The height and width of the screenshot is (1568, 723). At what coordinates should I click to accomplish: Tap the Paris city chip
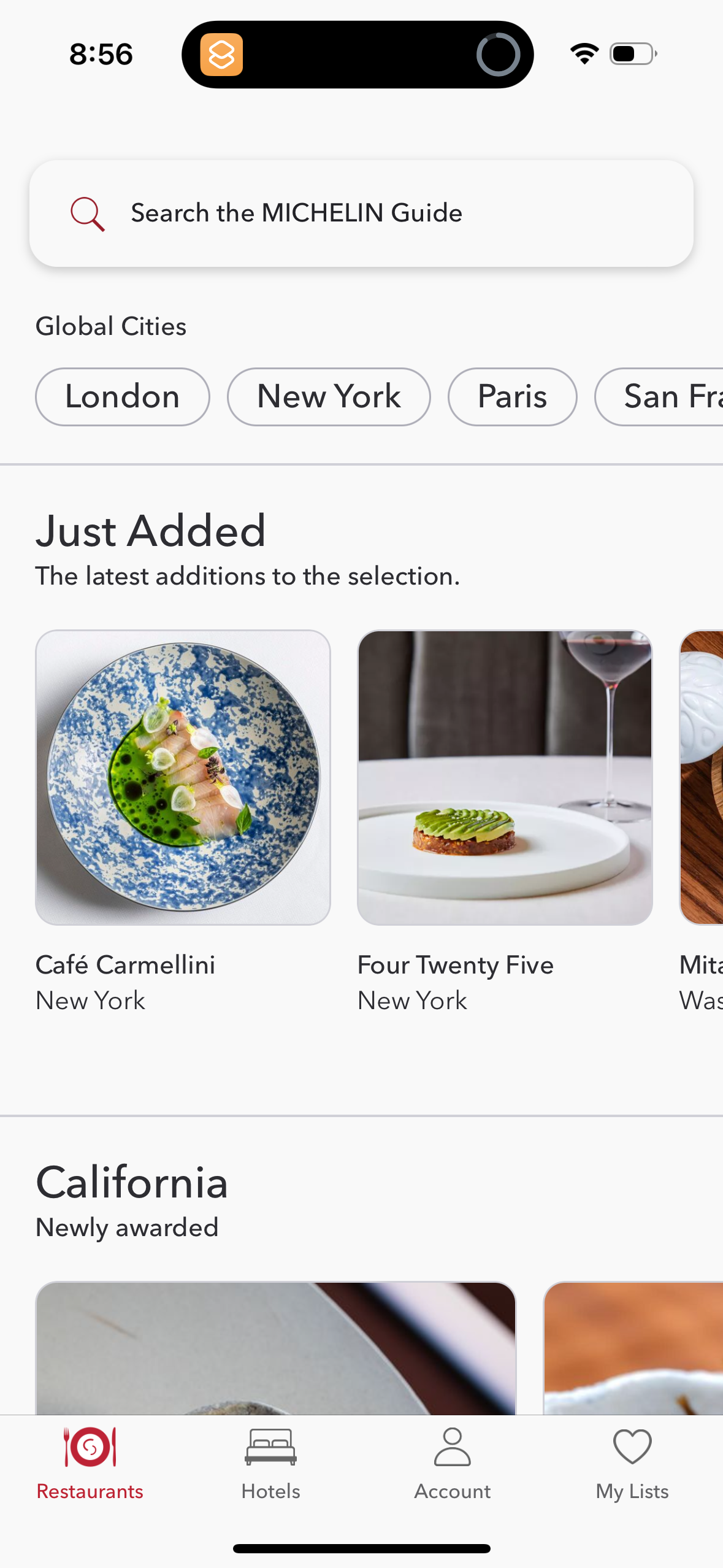point(511,396)
